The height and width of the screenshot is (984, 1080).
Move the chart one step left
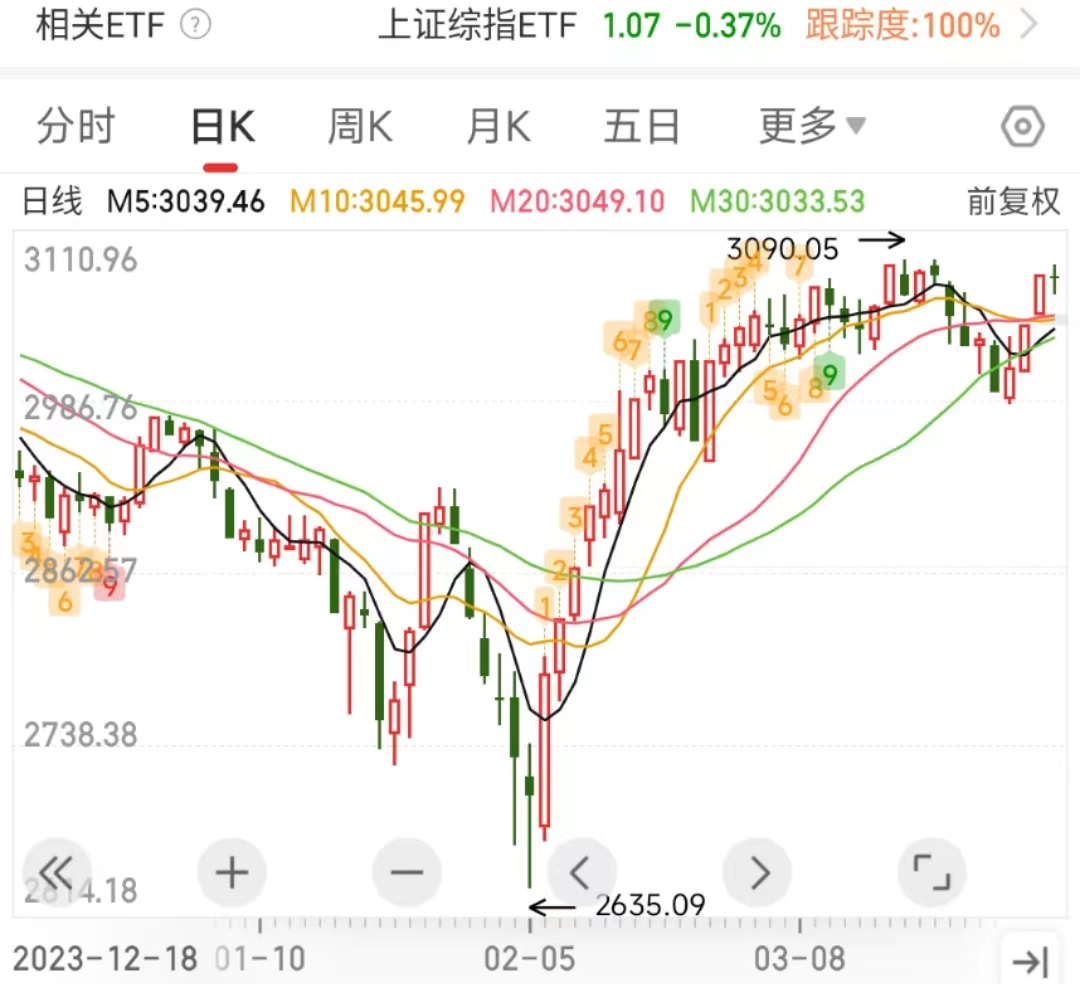tap(581, 873)
